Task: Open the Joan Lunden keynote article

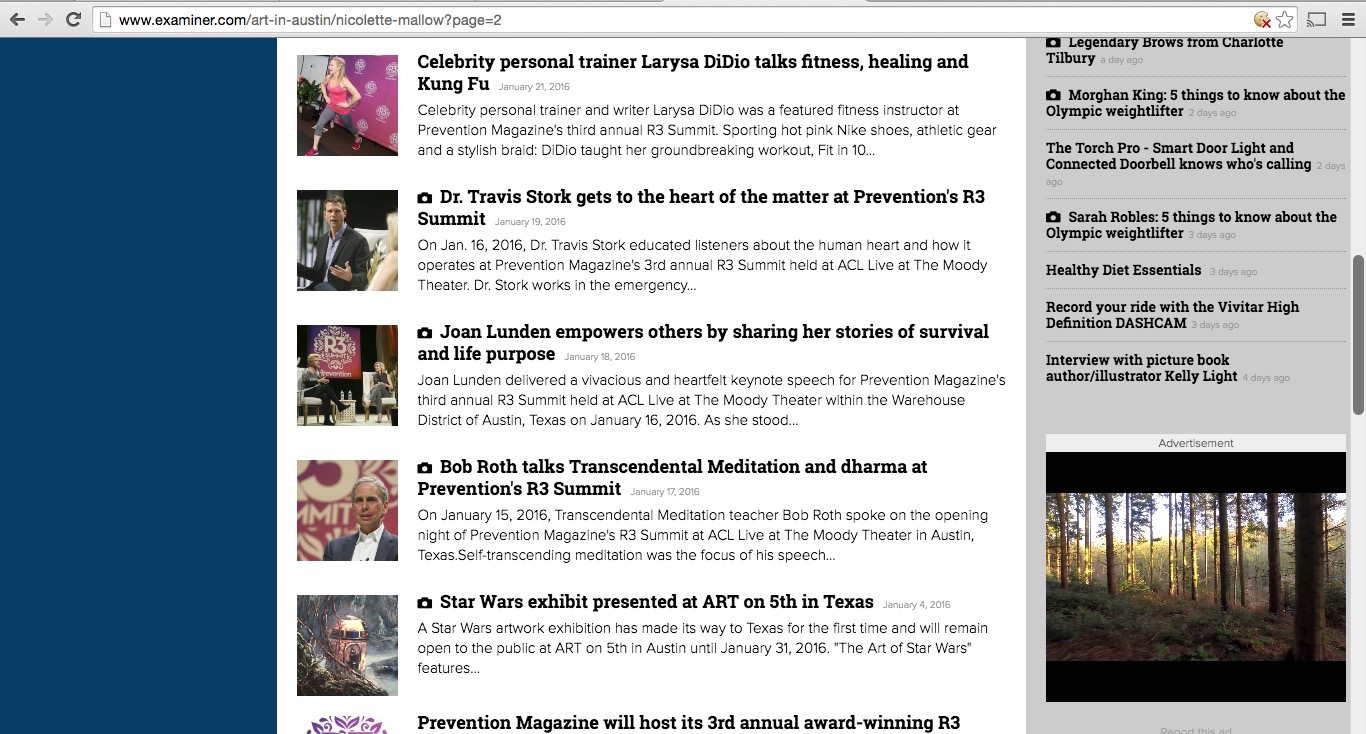Action: click(x=714, y=332)
